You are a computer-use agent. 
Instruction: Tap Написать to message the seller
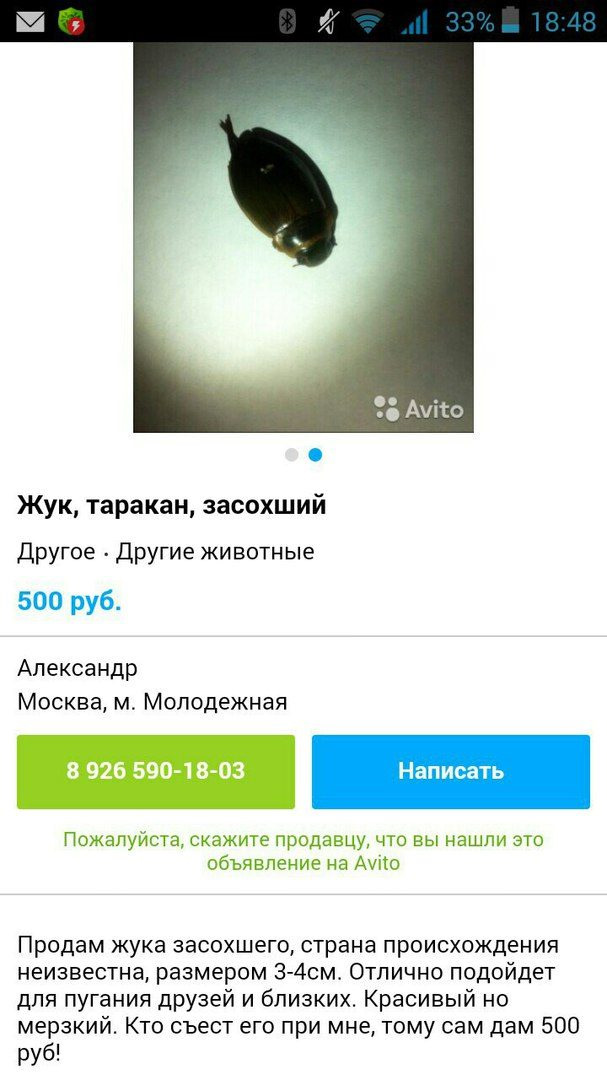[451, 771]
